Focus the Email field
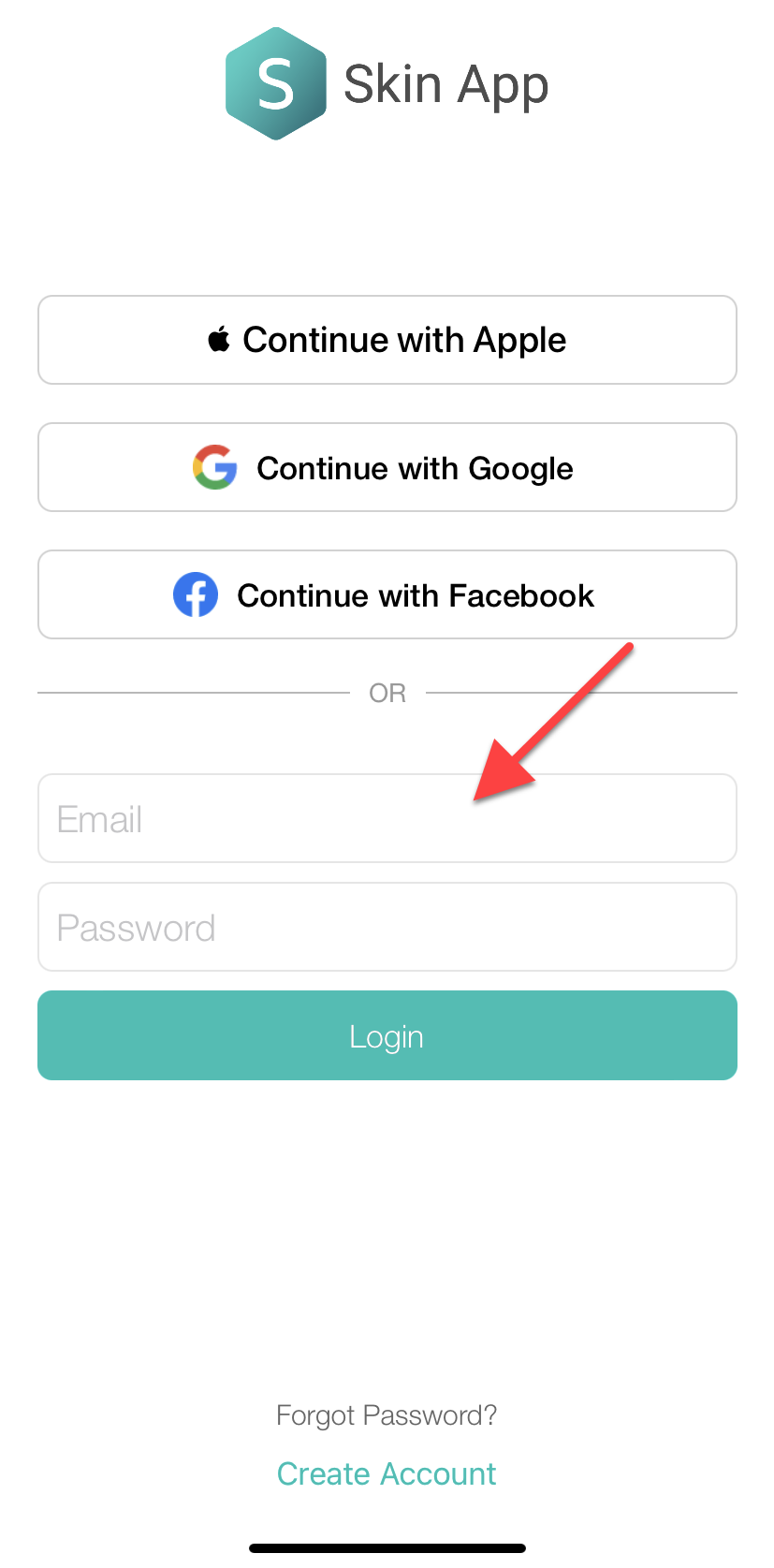Screen dimensions: 774x1568 tap(387, 818)
